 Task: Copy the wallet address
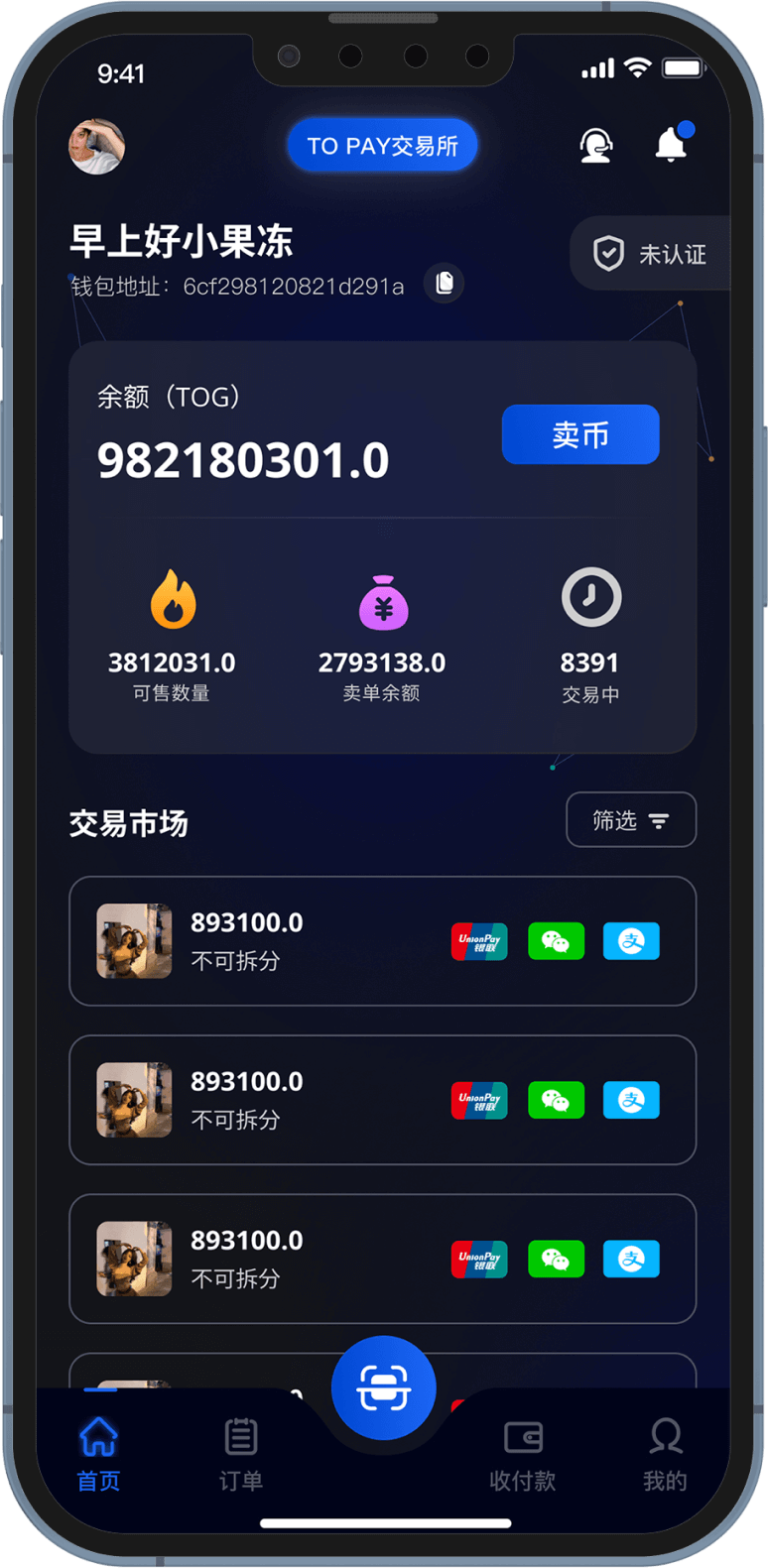[x=445, y=284]
